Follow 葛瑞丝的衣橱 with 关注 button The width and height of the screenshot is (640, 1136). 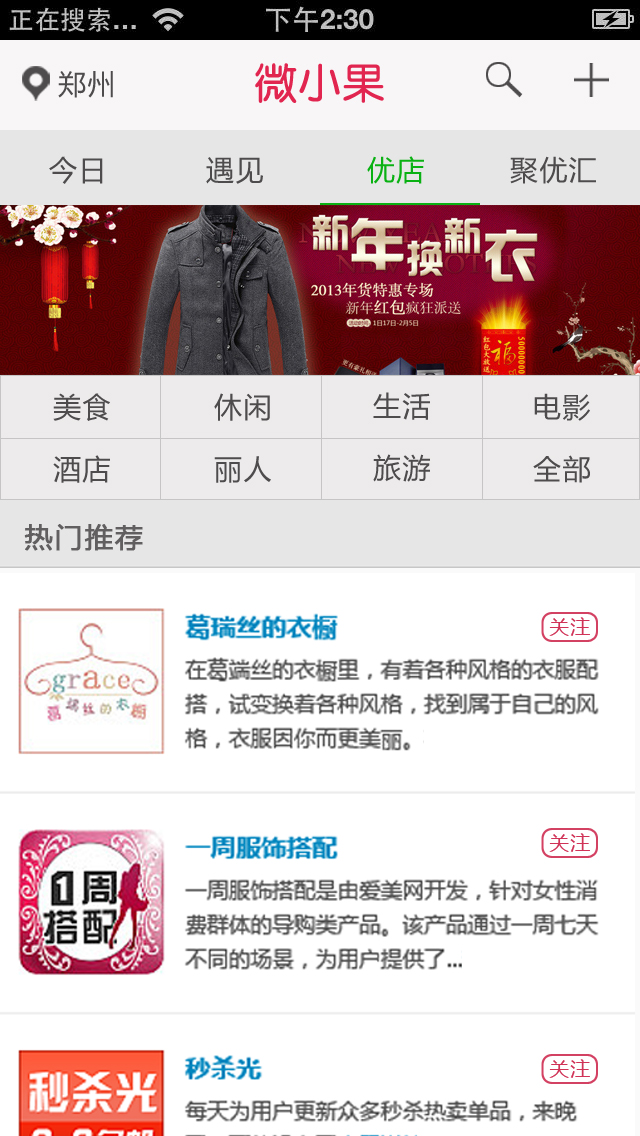tap(570, 627)
